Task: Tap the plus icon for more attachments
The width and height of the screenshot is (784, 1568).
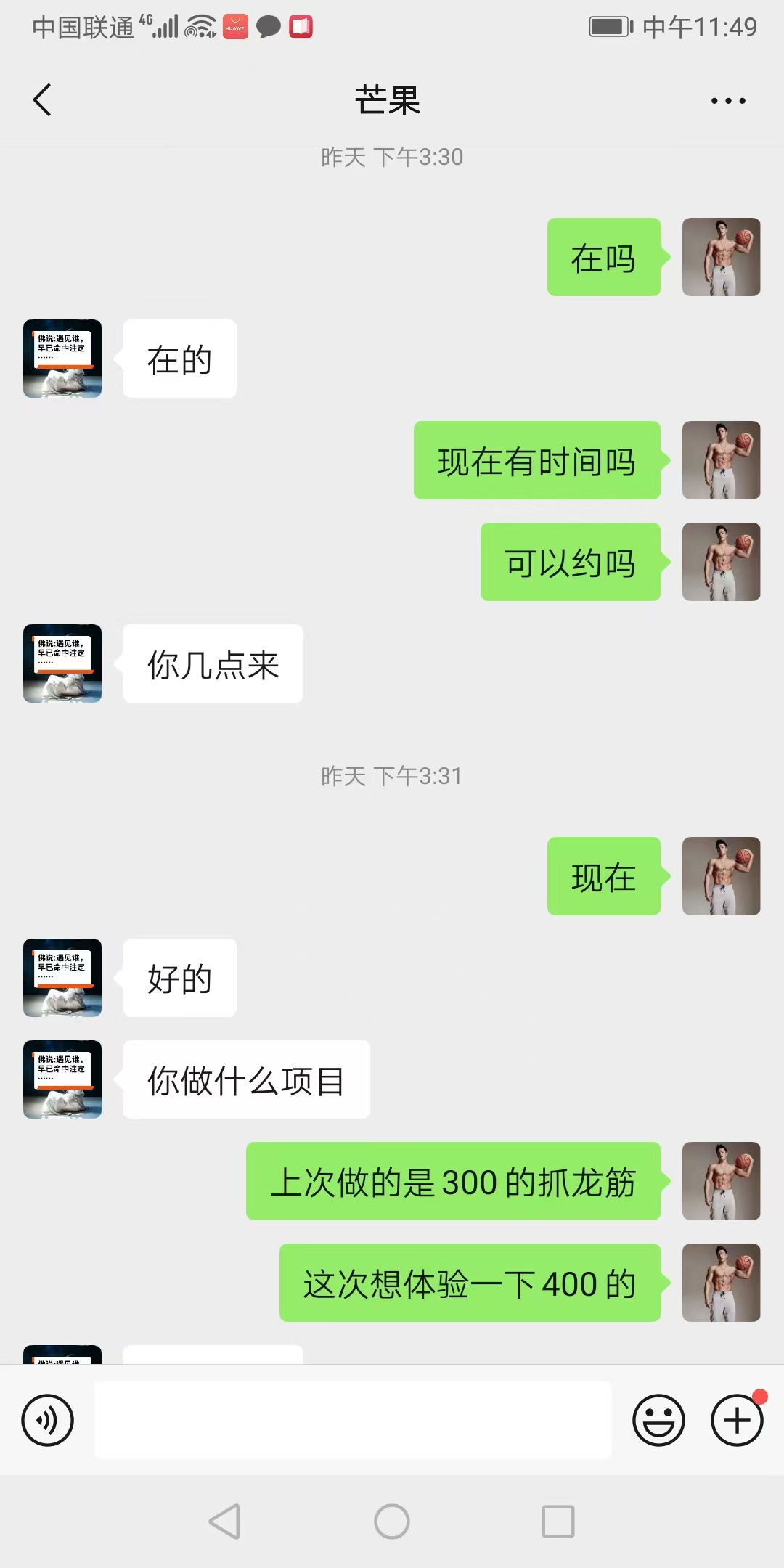Action: tap(735, 1419)
